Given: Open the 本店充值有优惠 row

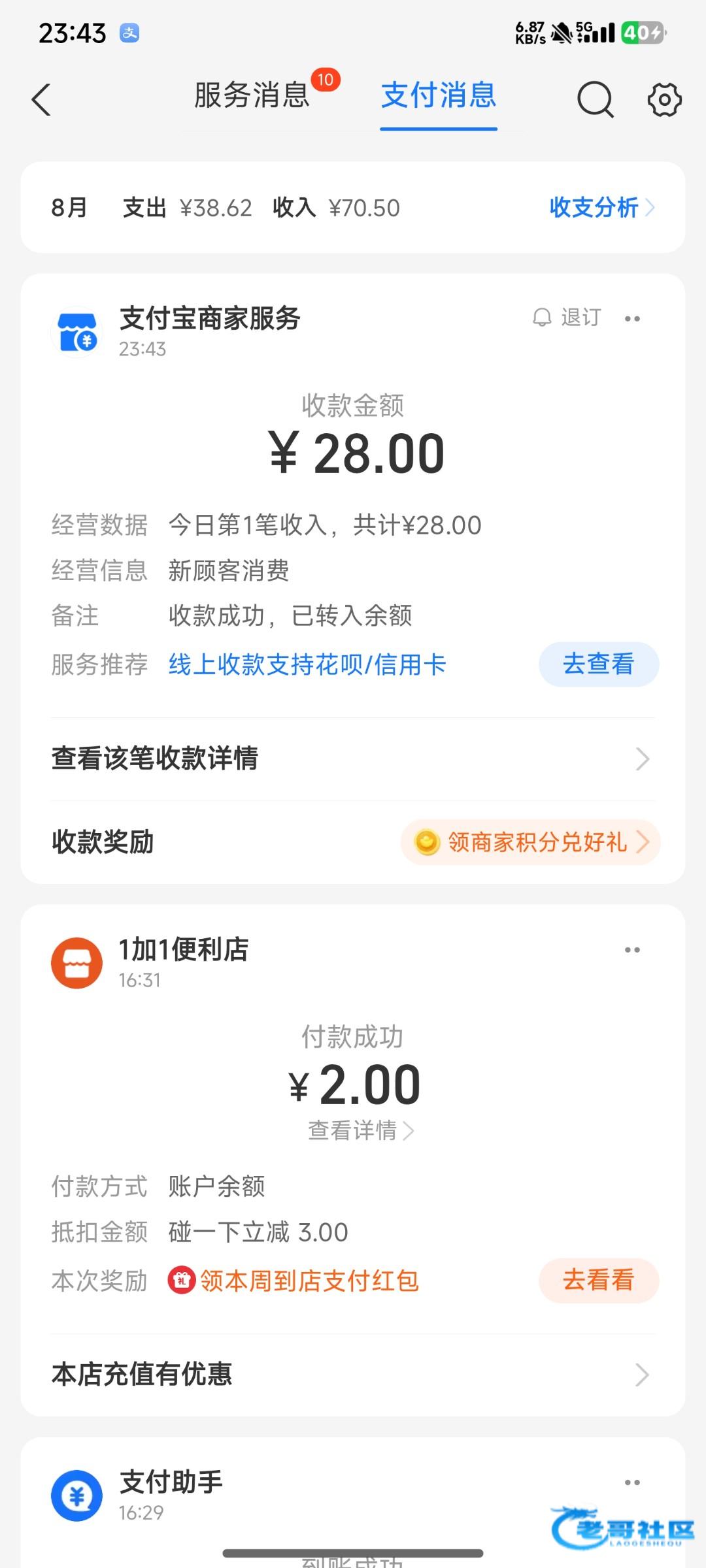Looking at the screenshot, I should (x=353, y=1375).
